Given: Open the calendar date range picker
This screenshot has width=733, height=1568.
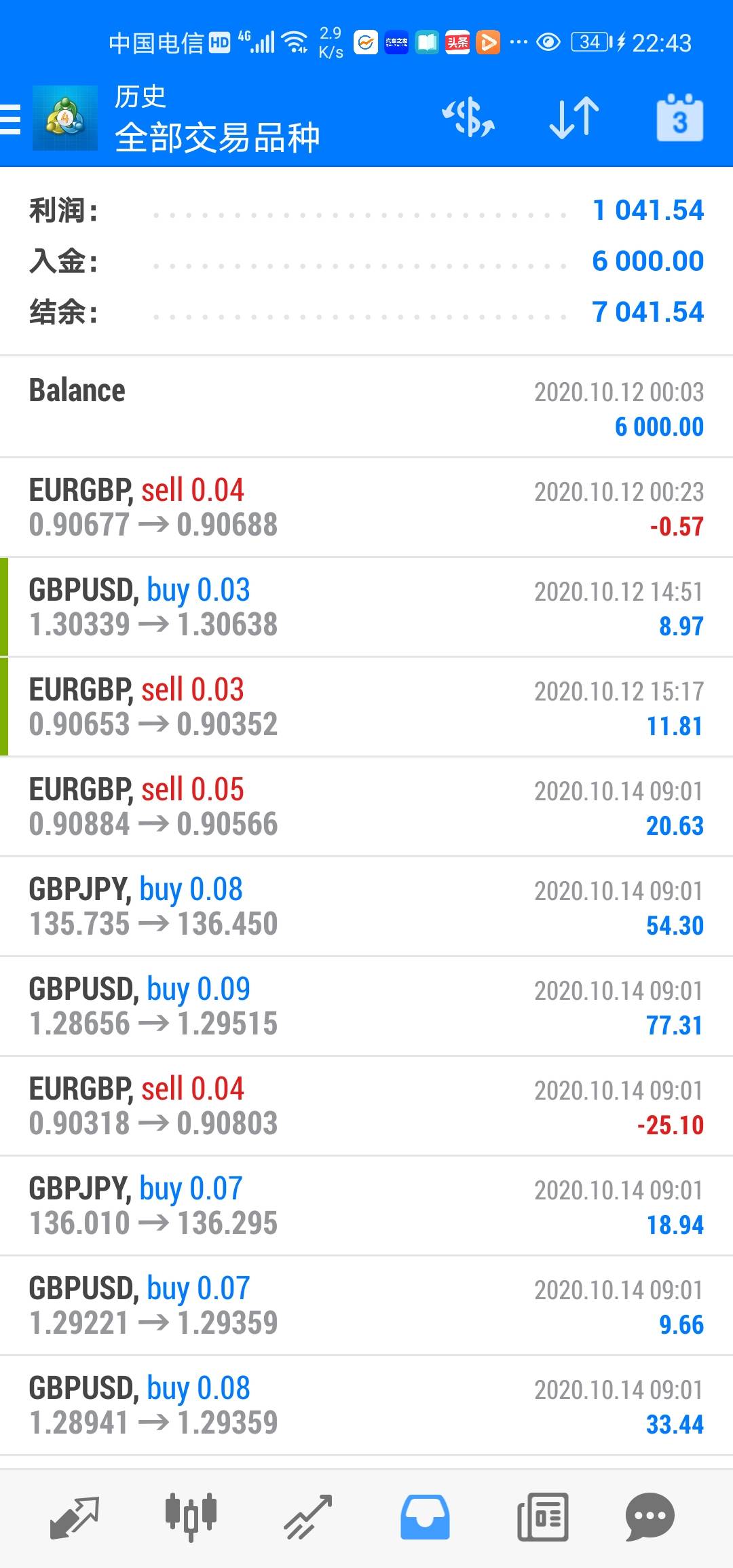Looking at the screenshot, I should pos(679,118).
